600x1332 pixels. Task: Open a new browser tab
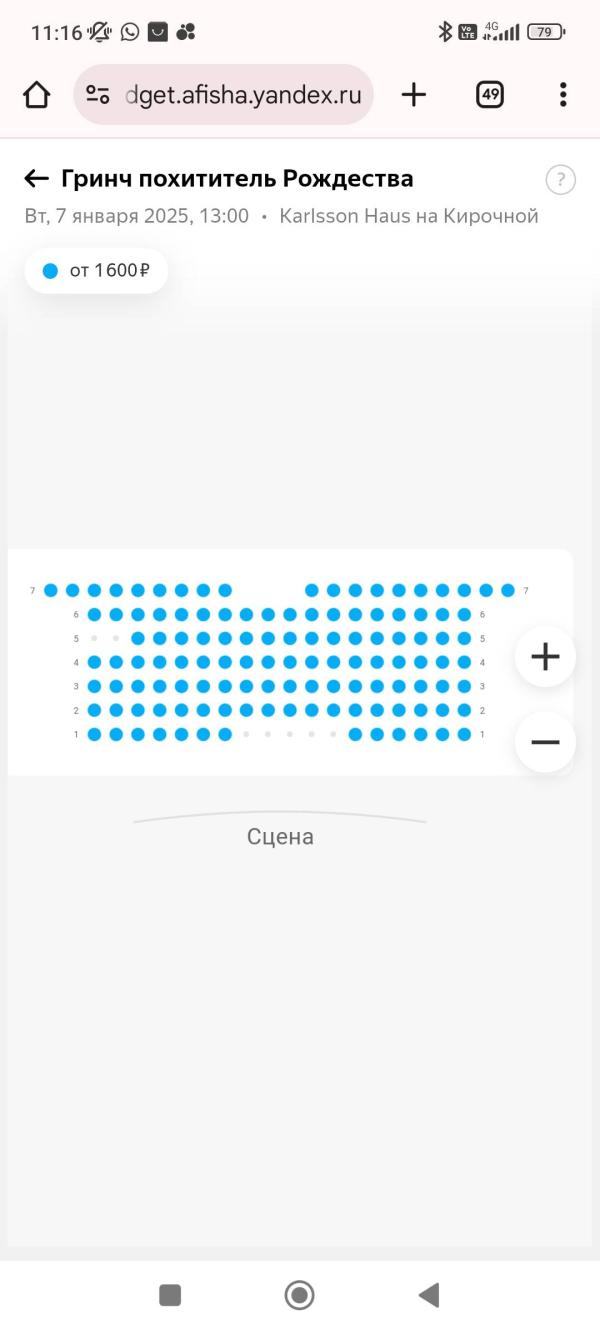[413, 95]
